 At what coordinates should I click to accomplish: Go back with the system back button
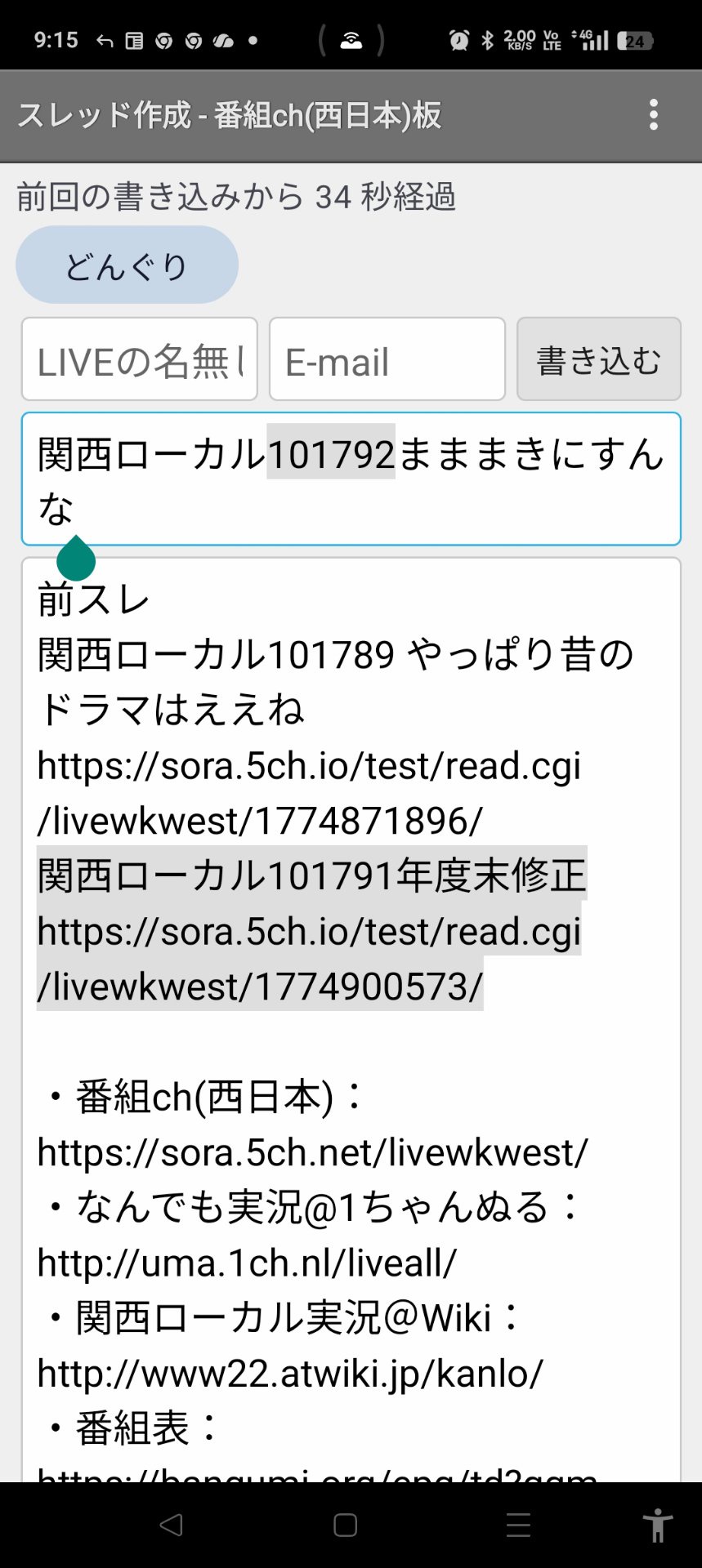(x=171, y=1525)
